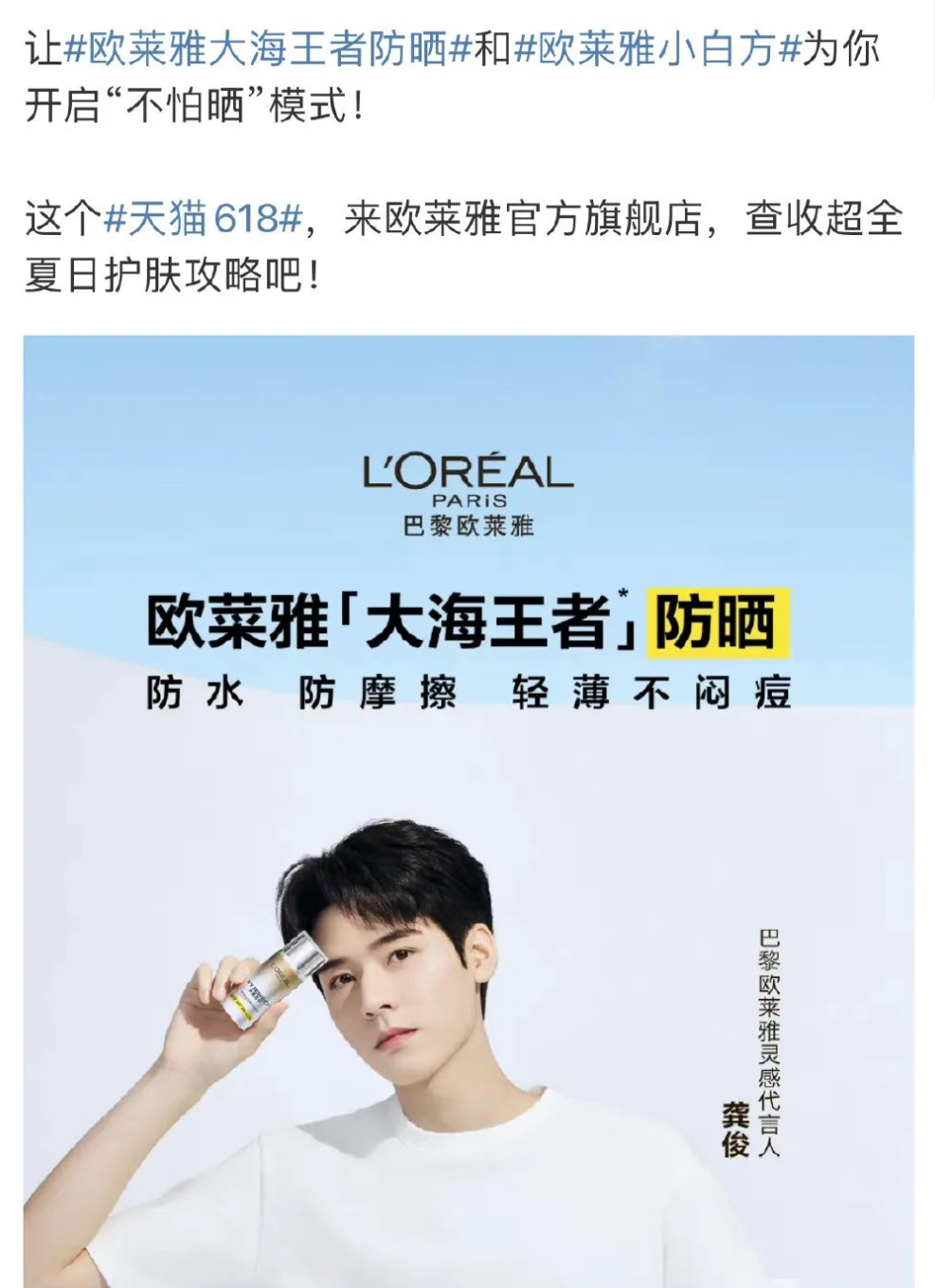Viewport: 935px width, 1288px height.
Task: Open the #欧莱雅小白方# hashtag link
Action: (x=656, y=47)
